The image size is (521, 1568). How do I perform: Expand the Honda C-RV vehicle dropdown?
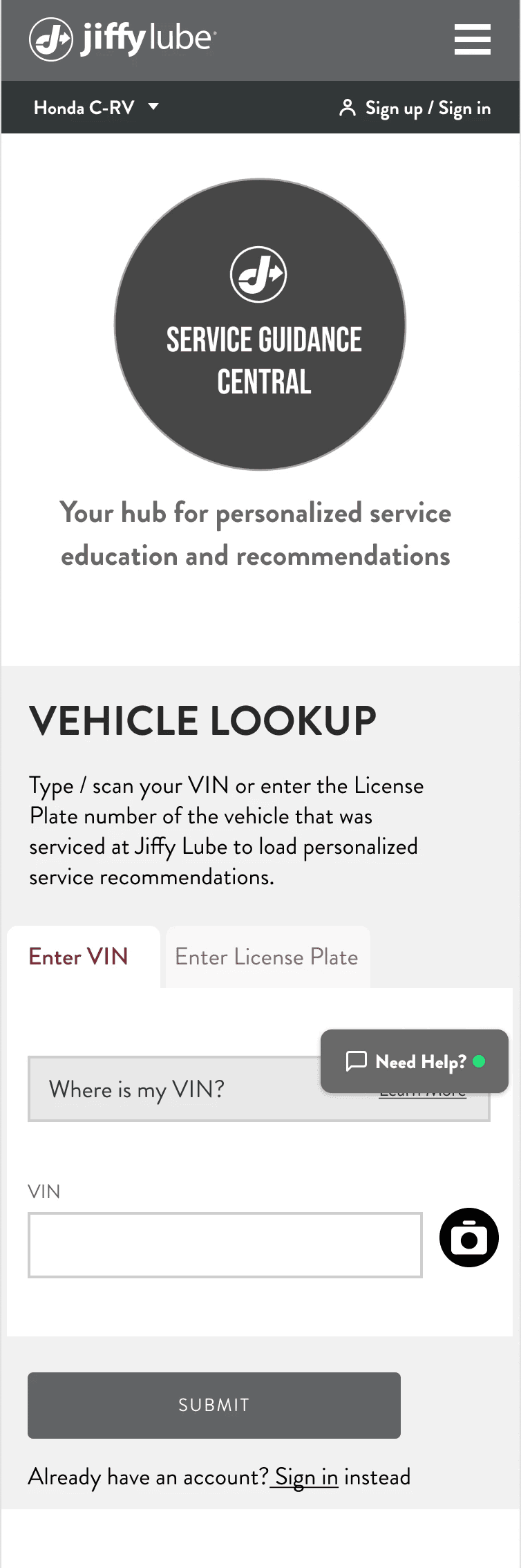pyautogui.click(x=96, y=107)
